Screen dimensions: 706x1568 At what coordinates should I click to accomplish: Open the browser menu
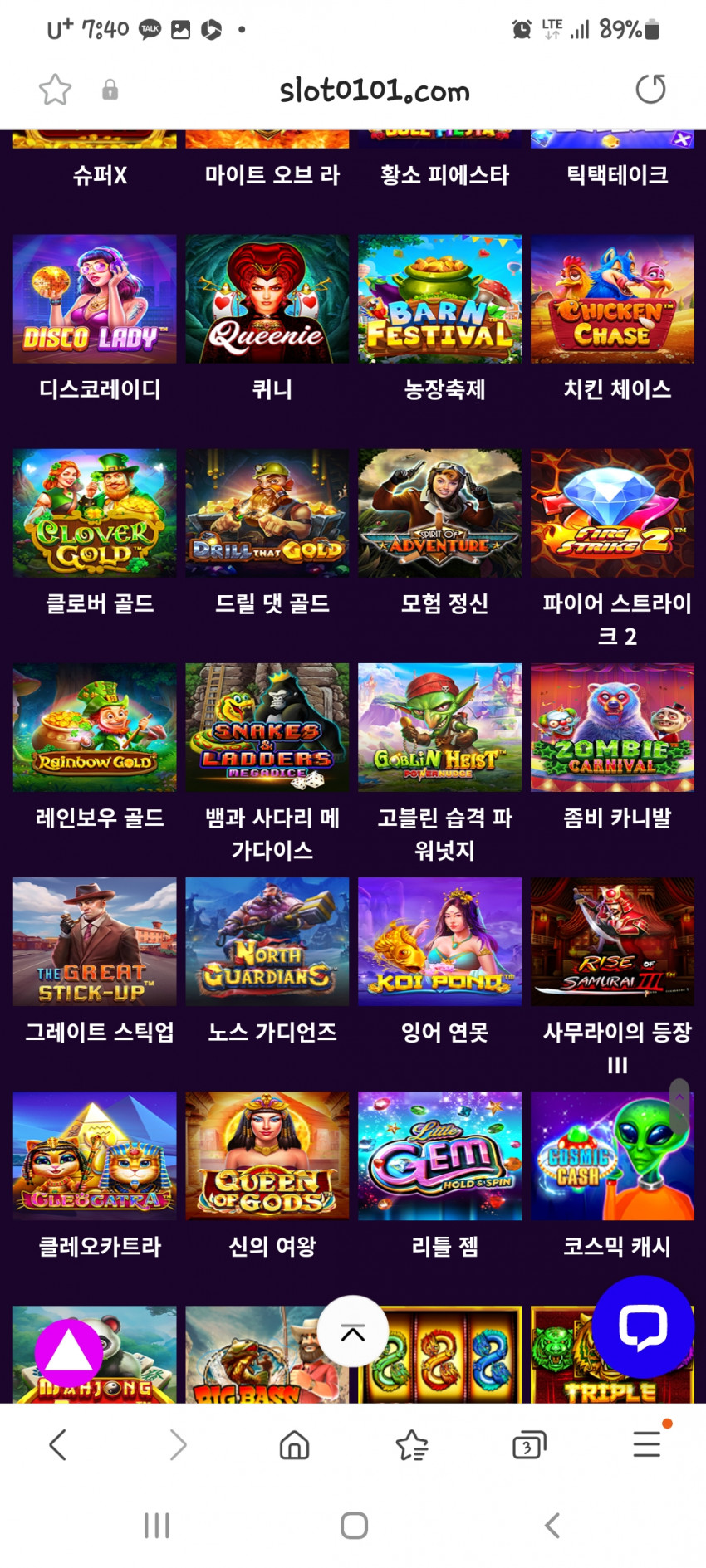[647, 1444]
